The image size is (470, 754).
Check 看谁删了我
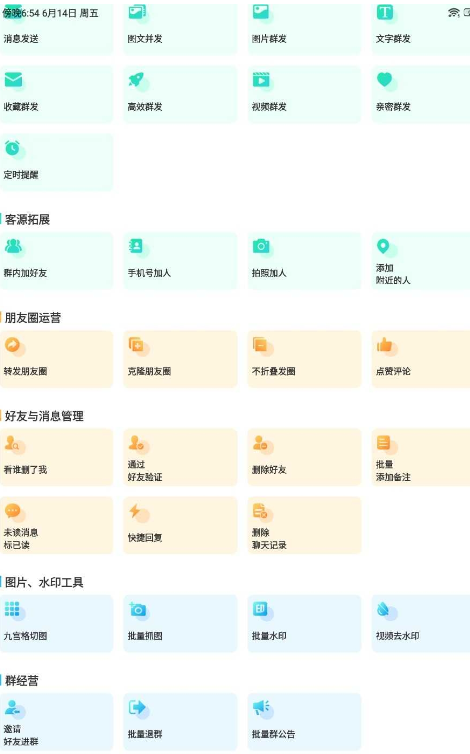click(56, 457)
